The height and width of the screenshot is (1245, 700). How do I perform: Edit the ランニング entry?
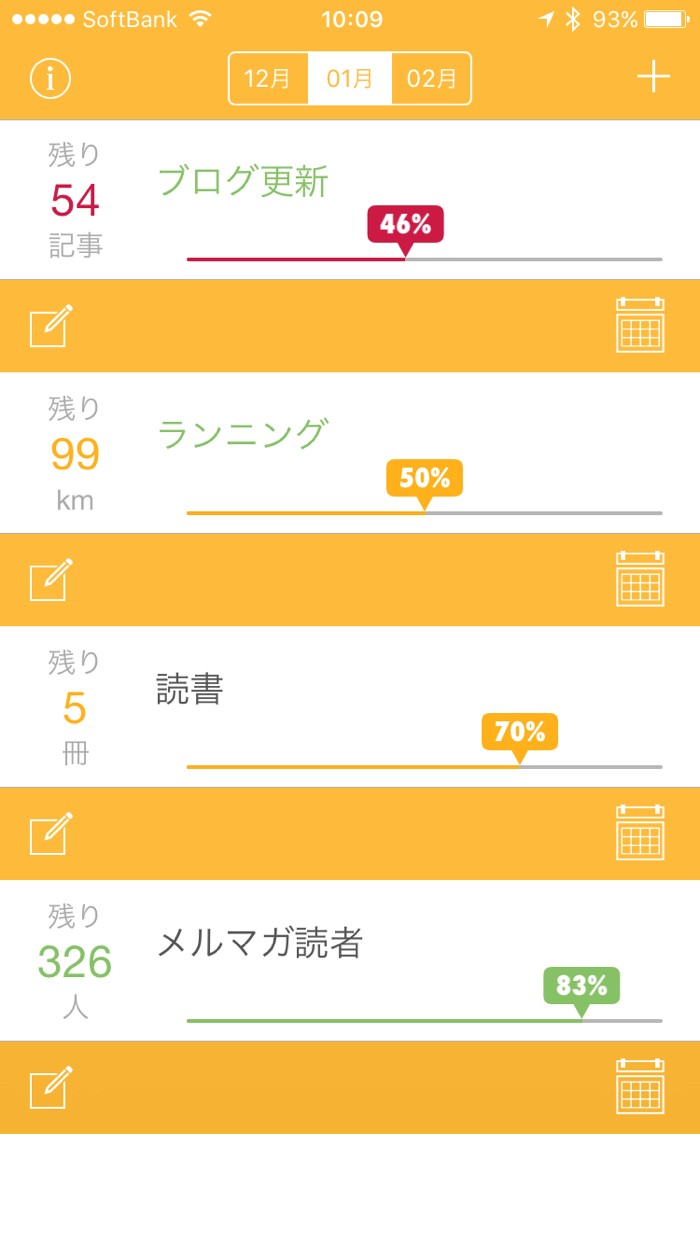51,580
